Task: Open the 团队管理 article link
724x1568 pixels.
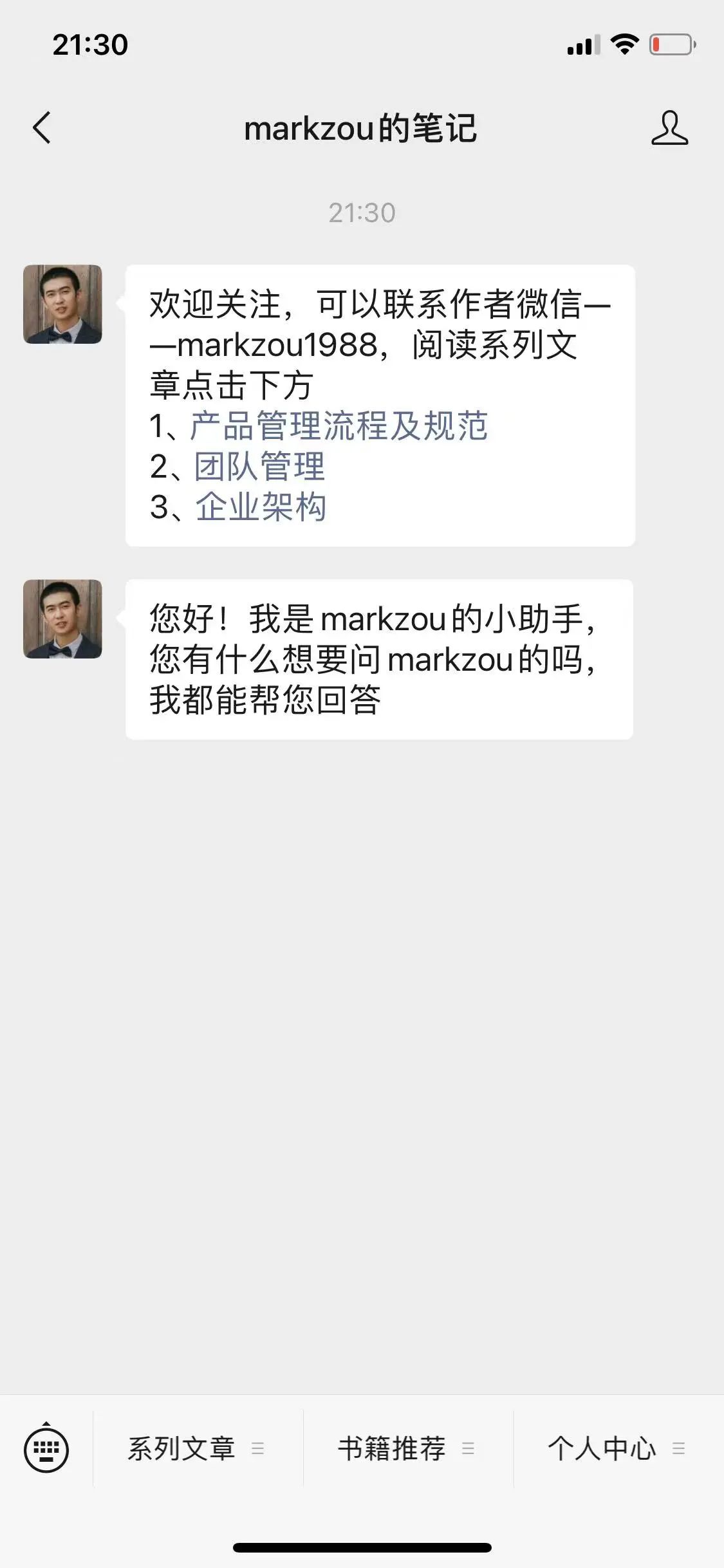Action: [260, 468]
